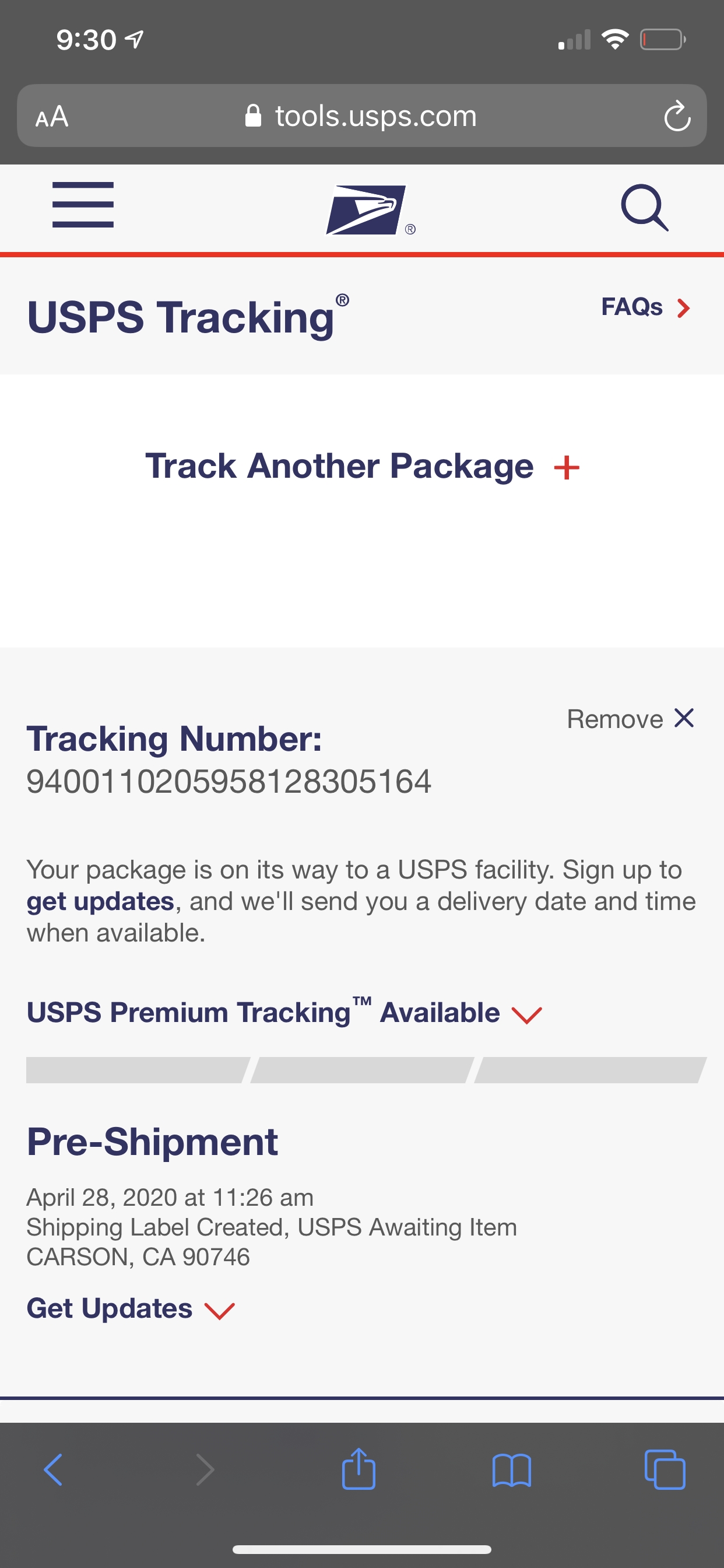Open the get updates link in message
The image size is (724, 1568).
point(100,901)
